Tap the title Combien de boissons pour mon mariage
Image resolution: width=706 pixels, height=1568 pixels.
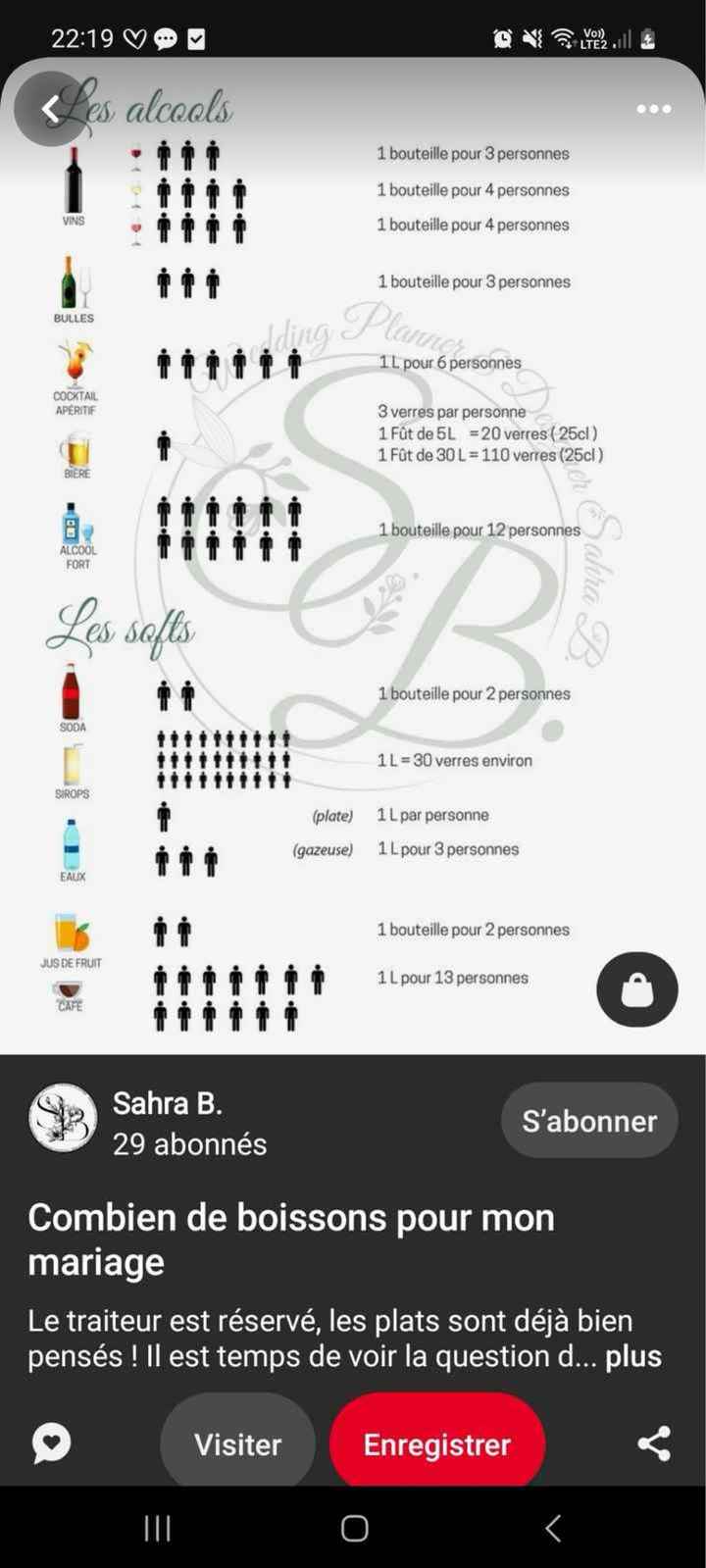click(291, 1239)
